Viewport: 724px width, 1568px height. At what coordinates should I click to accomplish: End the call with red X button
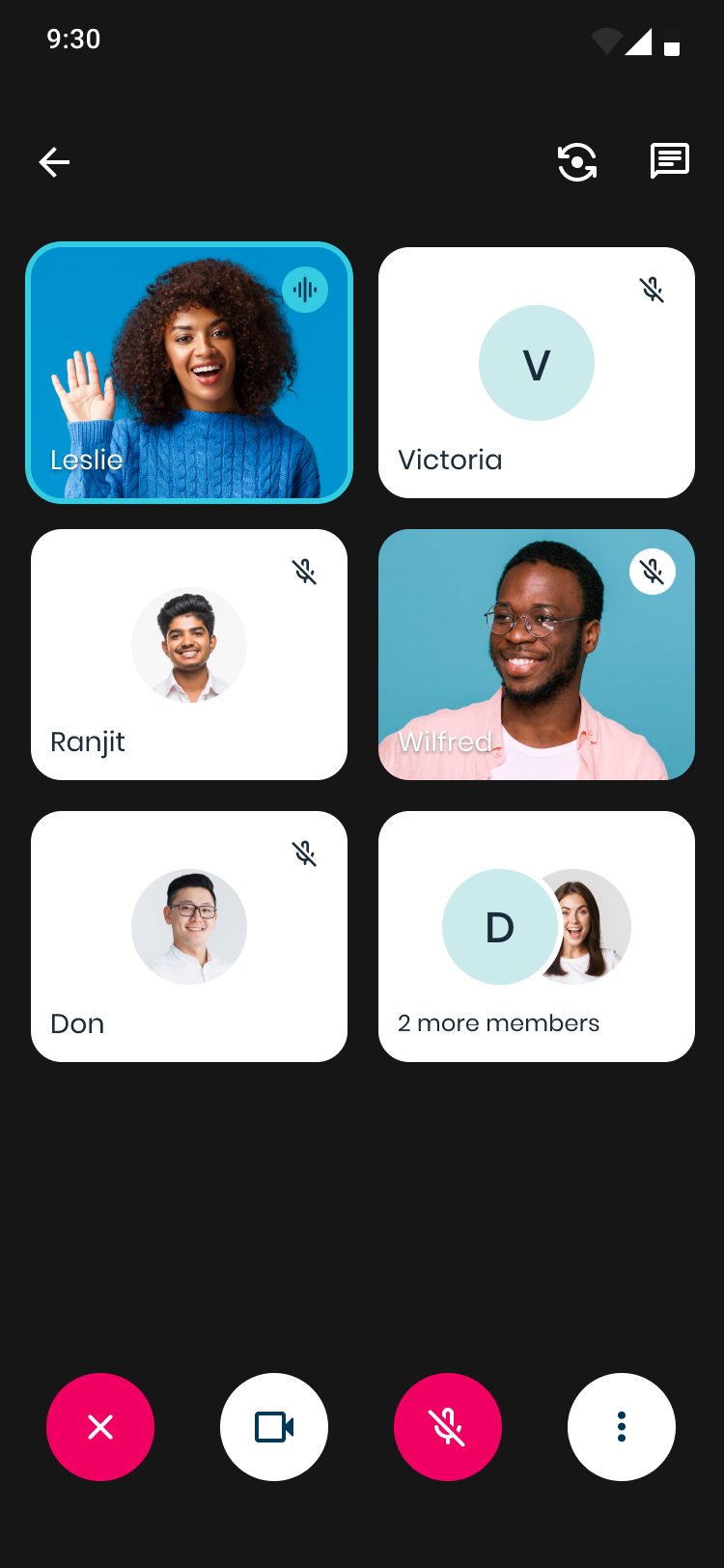100,1427
